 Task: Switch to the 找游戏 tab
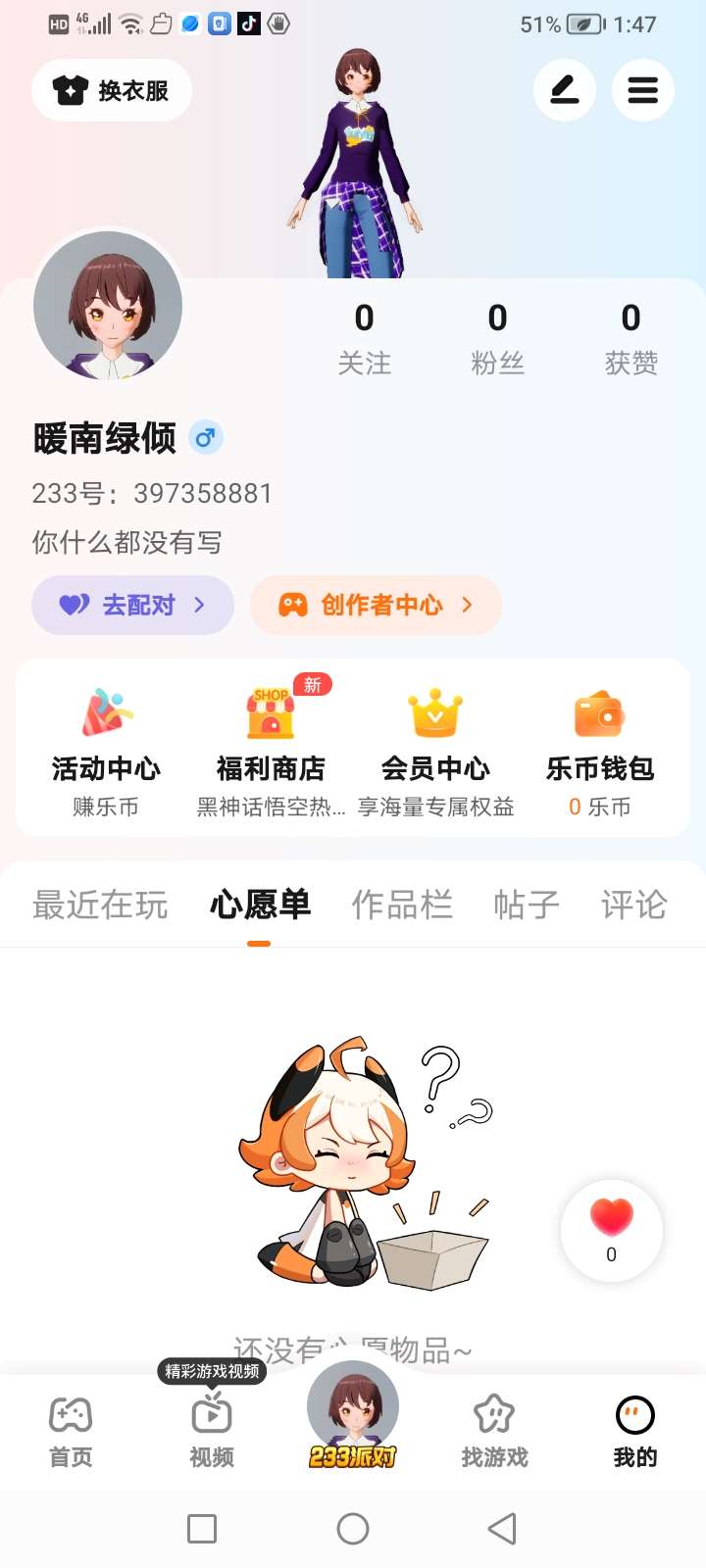click(x=494, y=1431)
